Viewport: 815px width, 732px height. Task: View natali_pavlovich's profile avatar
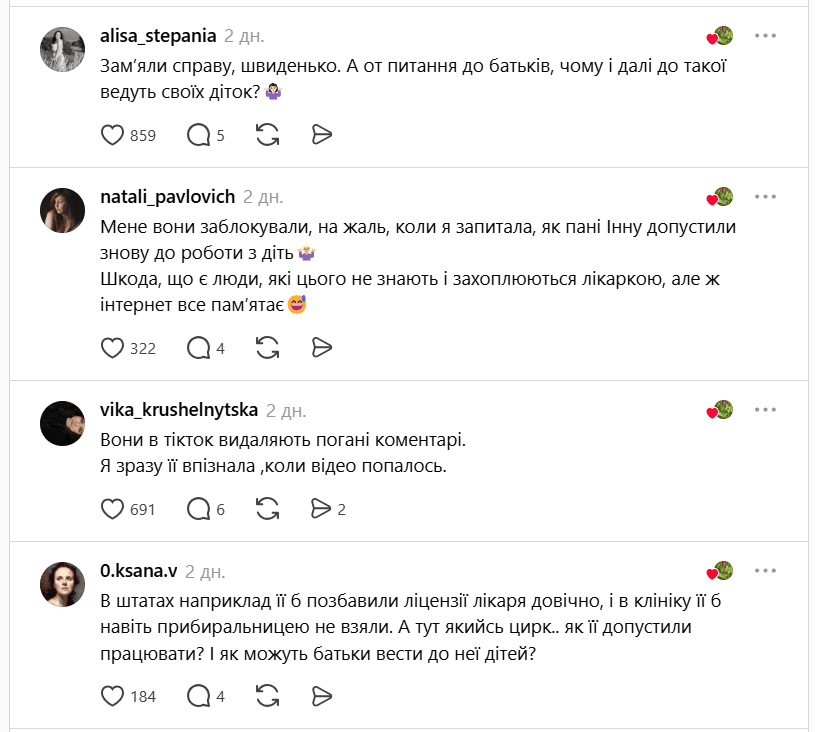(x=62, y=209)
